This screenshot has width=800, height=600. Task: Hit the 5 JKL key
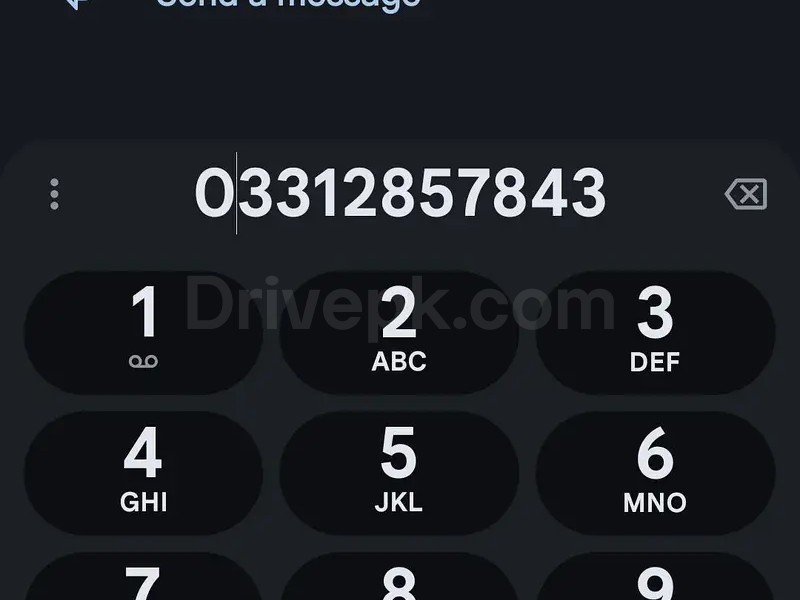click(399, 471)
